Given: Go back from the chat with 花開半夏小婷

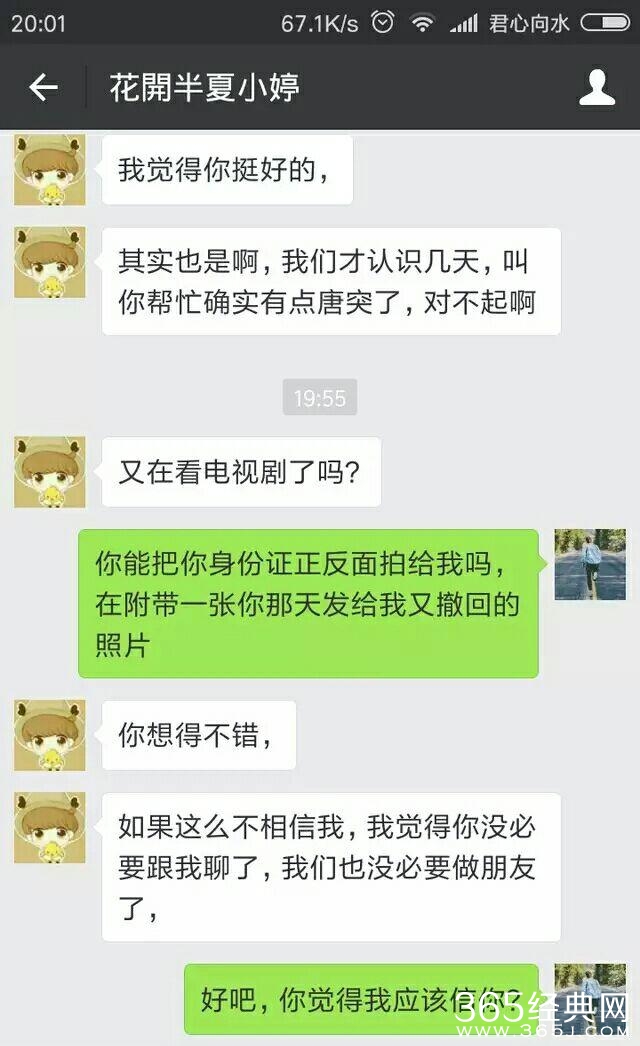Looking at the screenshot, I should [43, 88].
